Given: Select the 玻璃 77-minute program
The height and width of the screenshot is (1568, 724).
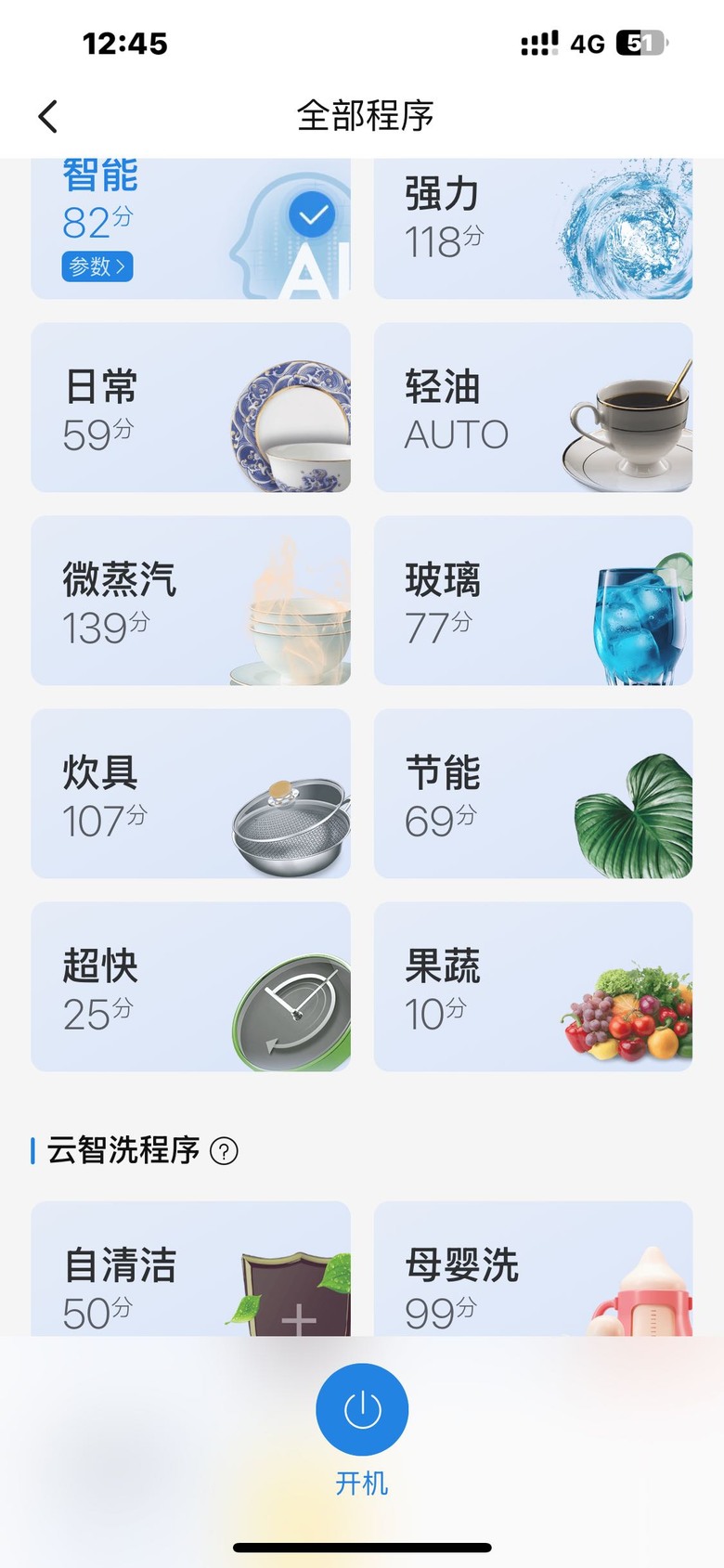Looking at the screenshot, I should pyautogui.click(x=533, y=601).
